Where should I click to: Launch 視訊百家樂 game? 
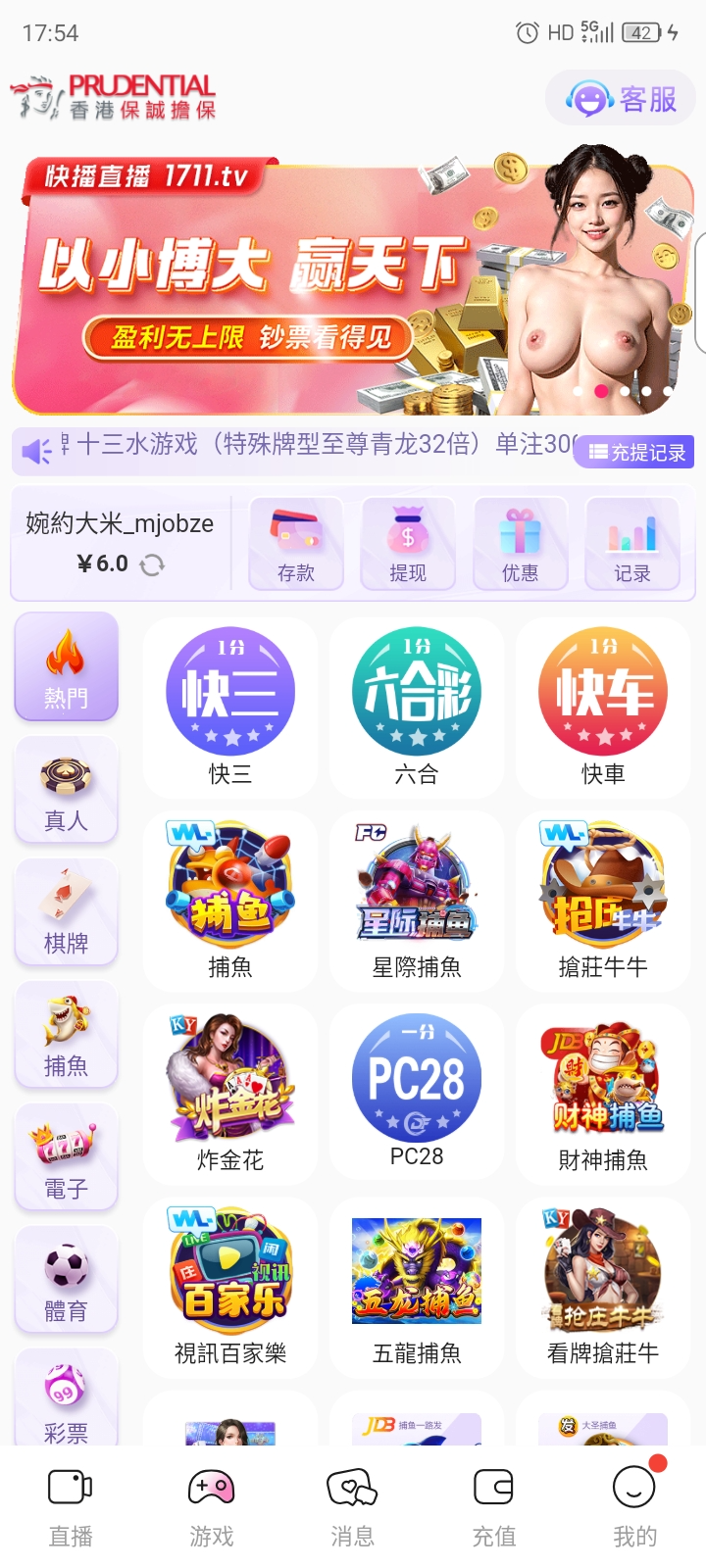(230, 1284)
